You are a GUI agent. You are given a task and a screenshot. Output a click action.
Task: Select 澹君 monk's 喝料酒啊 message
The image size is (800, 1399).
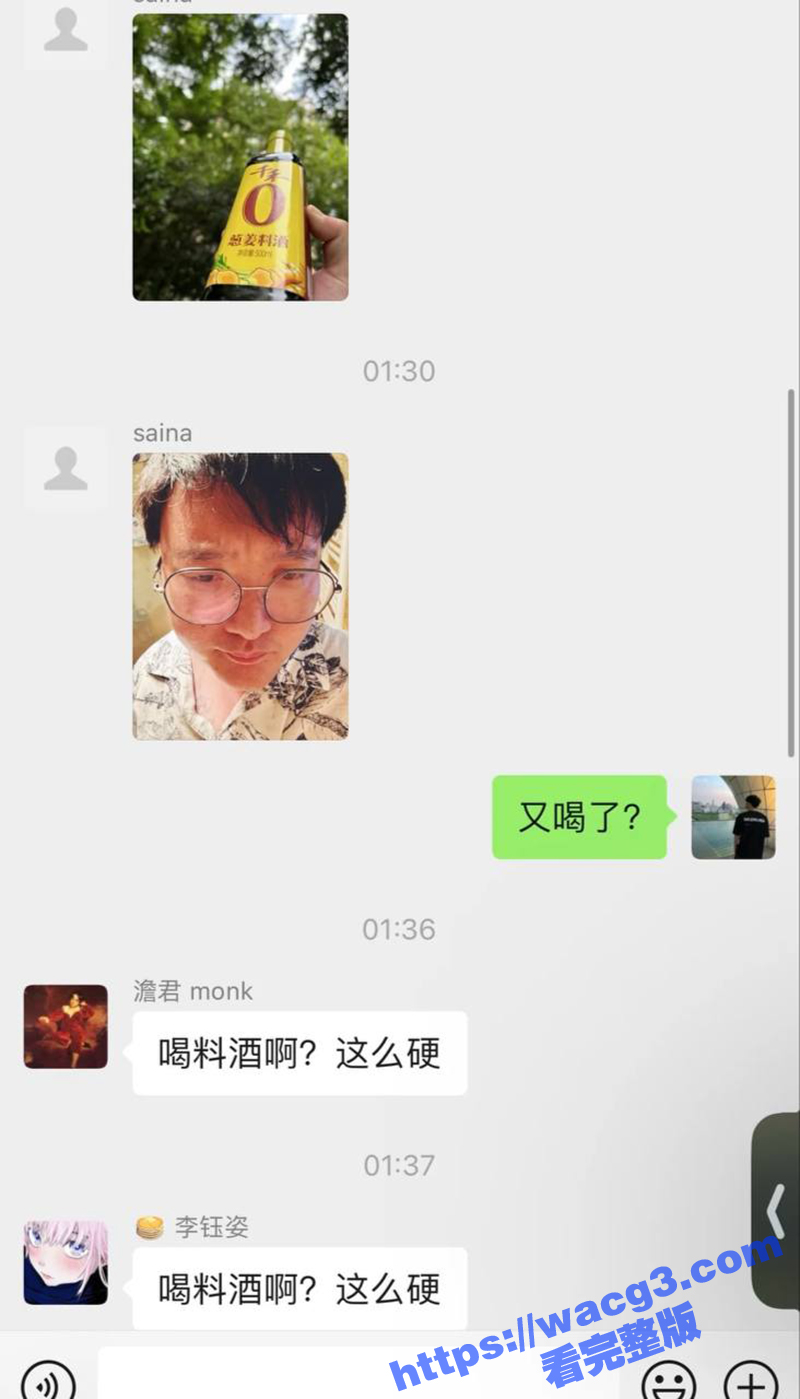[300, 1052]
